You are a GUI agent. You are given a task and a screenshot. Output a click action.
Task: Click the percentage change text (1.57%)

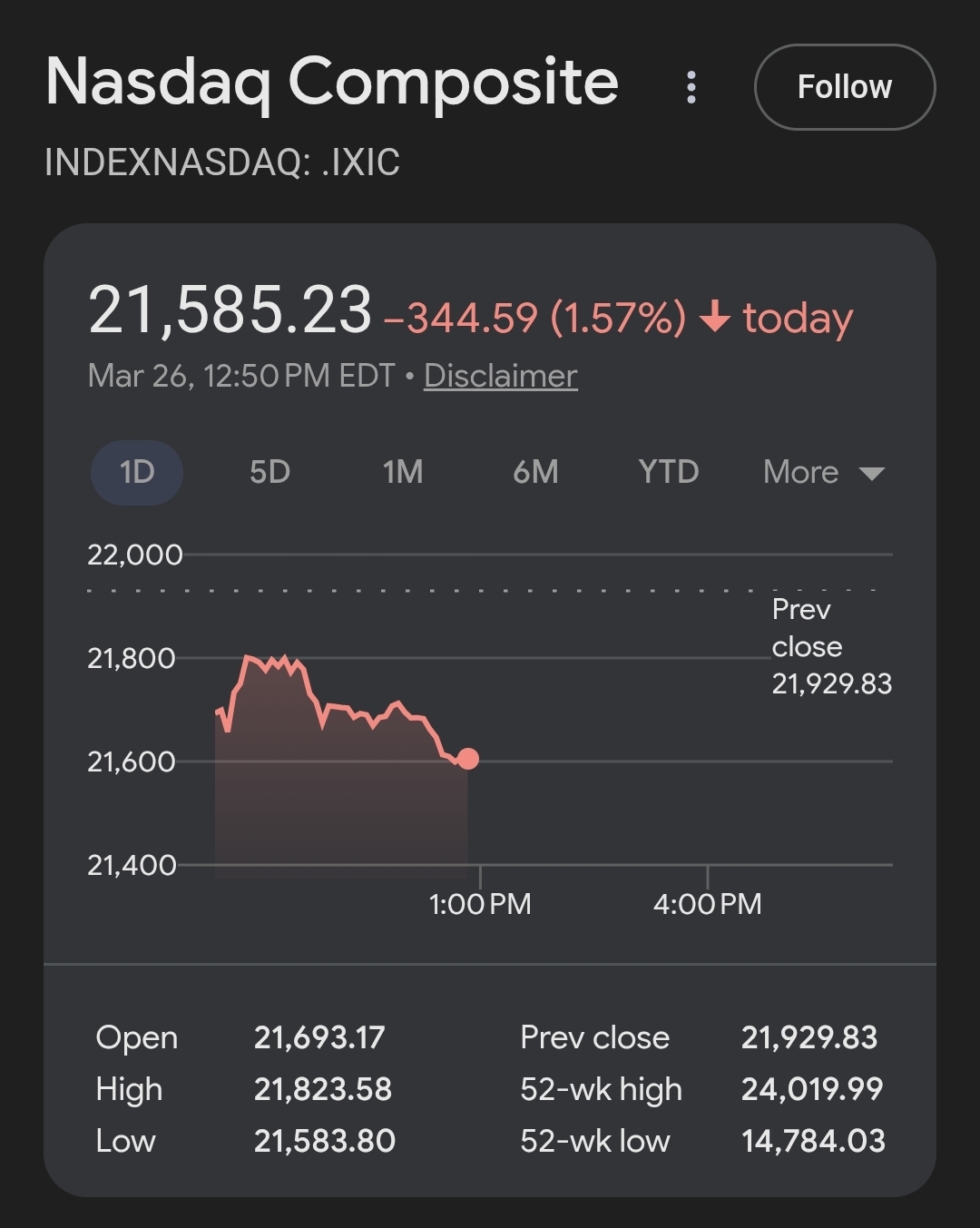tap(621, 319)
